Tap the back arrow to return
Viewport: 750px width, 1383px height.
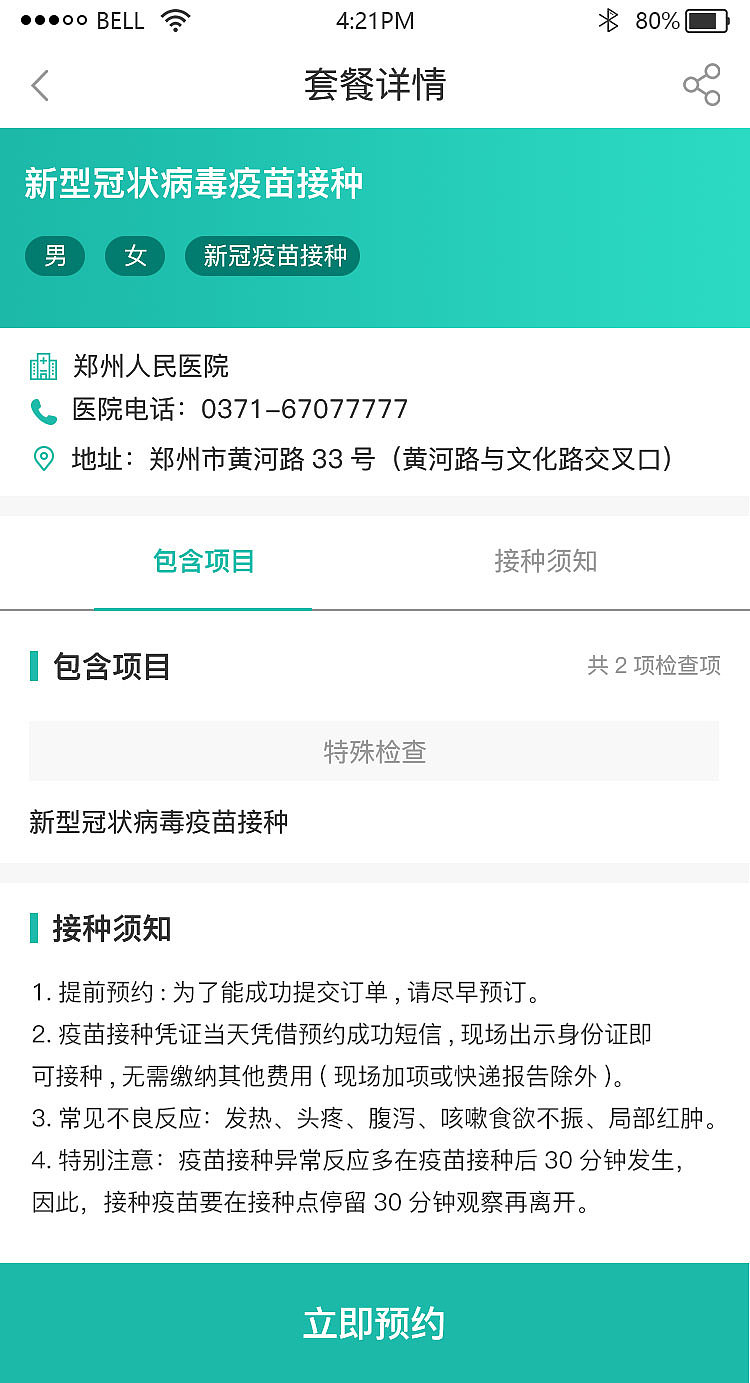click(39, 86)
